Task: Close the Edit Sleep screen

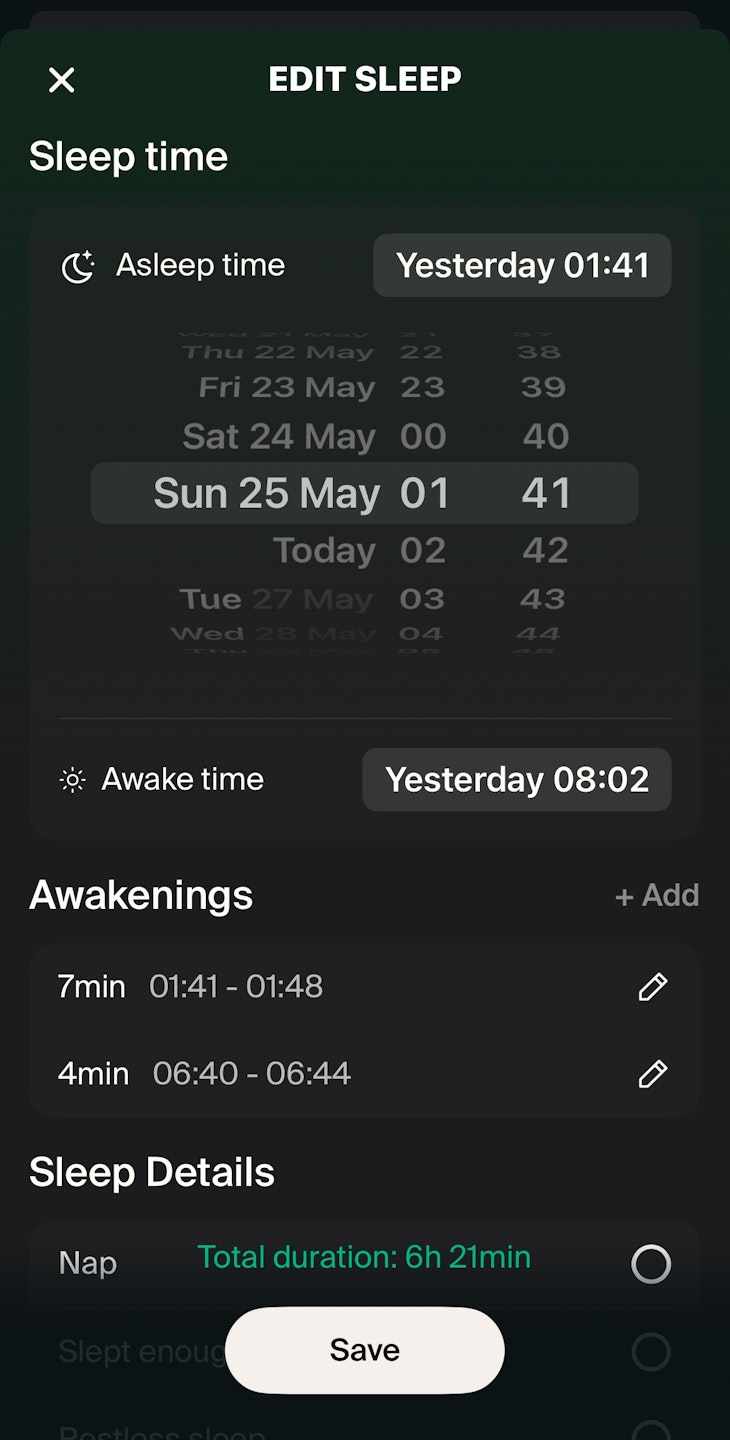Action: pyautogui.click(x=62, y=80)
